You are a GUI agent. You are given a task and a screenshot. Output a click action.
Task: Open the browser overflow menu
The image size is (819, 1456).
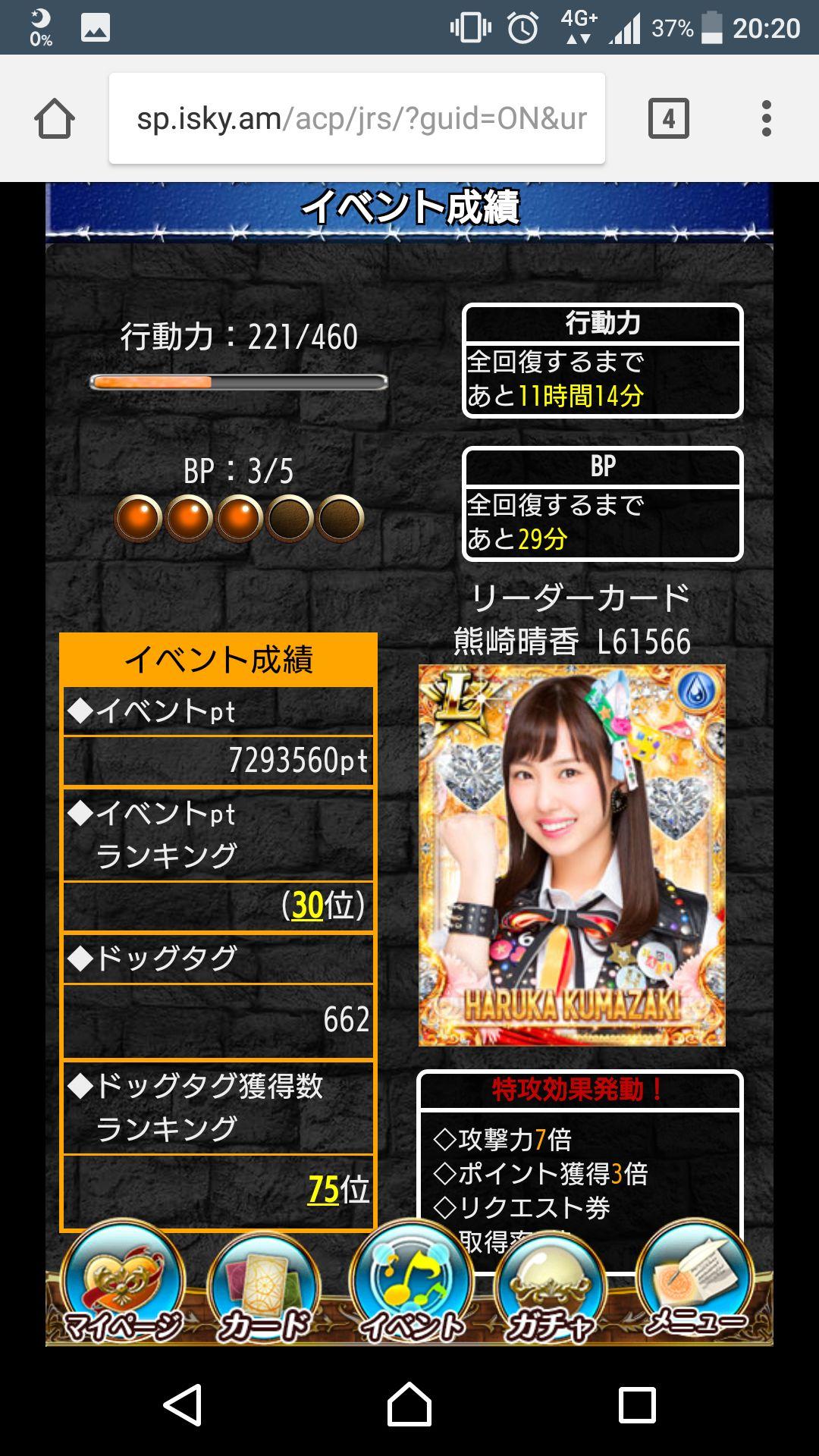tap(766, 119)
